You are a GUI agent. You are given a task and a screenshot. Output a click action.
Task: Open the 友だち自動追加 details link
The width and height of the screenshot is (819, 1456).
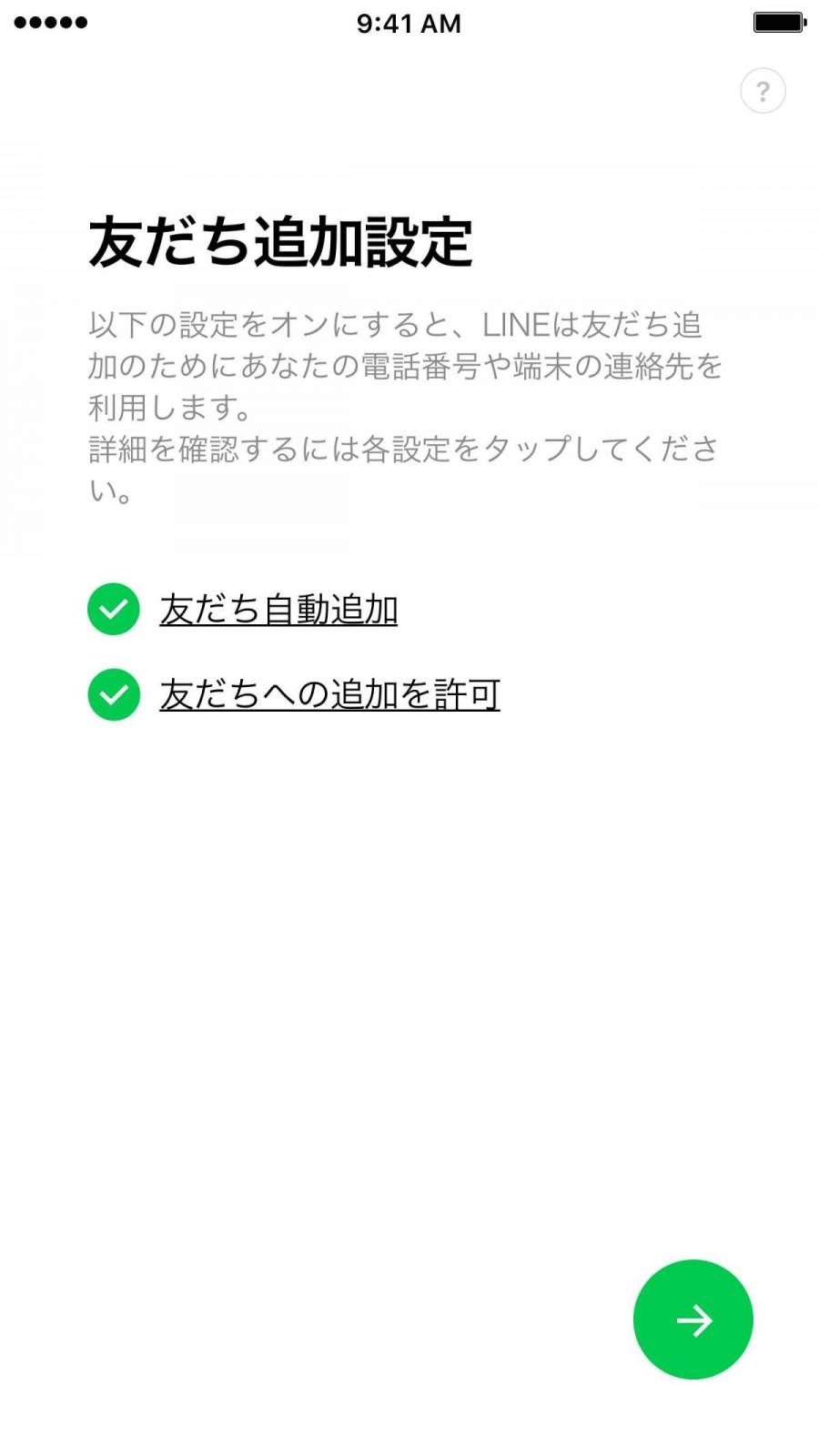pos(278,609)
